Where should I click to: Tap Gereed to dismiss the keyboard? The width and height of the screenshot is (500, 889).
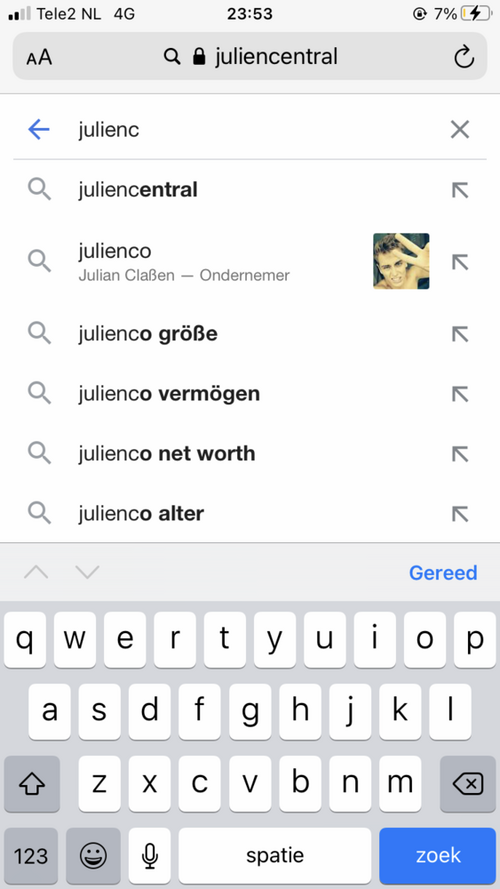coord(443,573)
